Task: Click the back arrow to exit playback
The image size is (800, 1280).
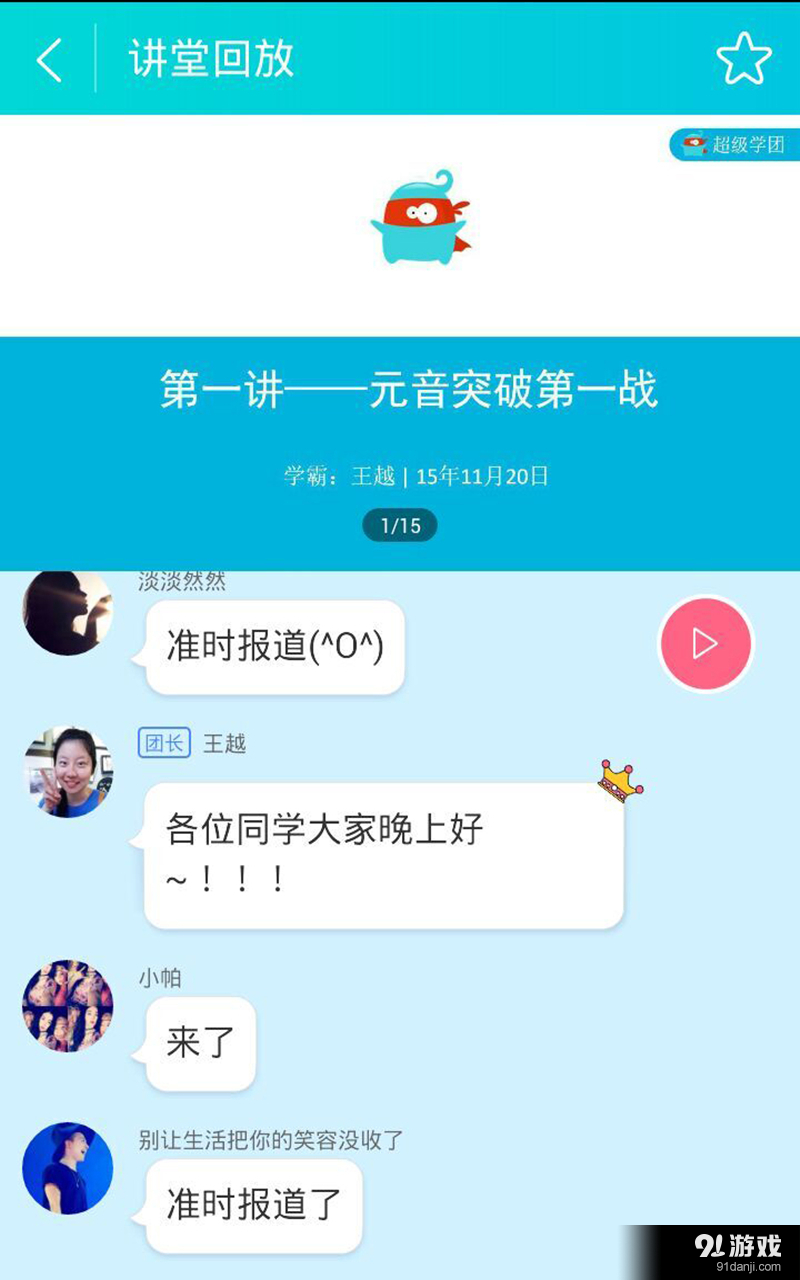Action: pyautogui.click(x=48, y=59)
